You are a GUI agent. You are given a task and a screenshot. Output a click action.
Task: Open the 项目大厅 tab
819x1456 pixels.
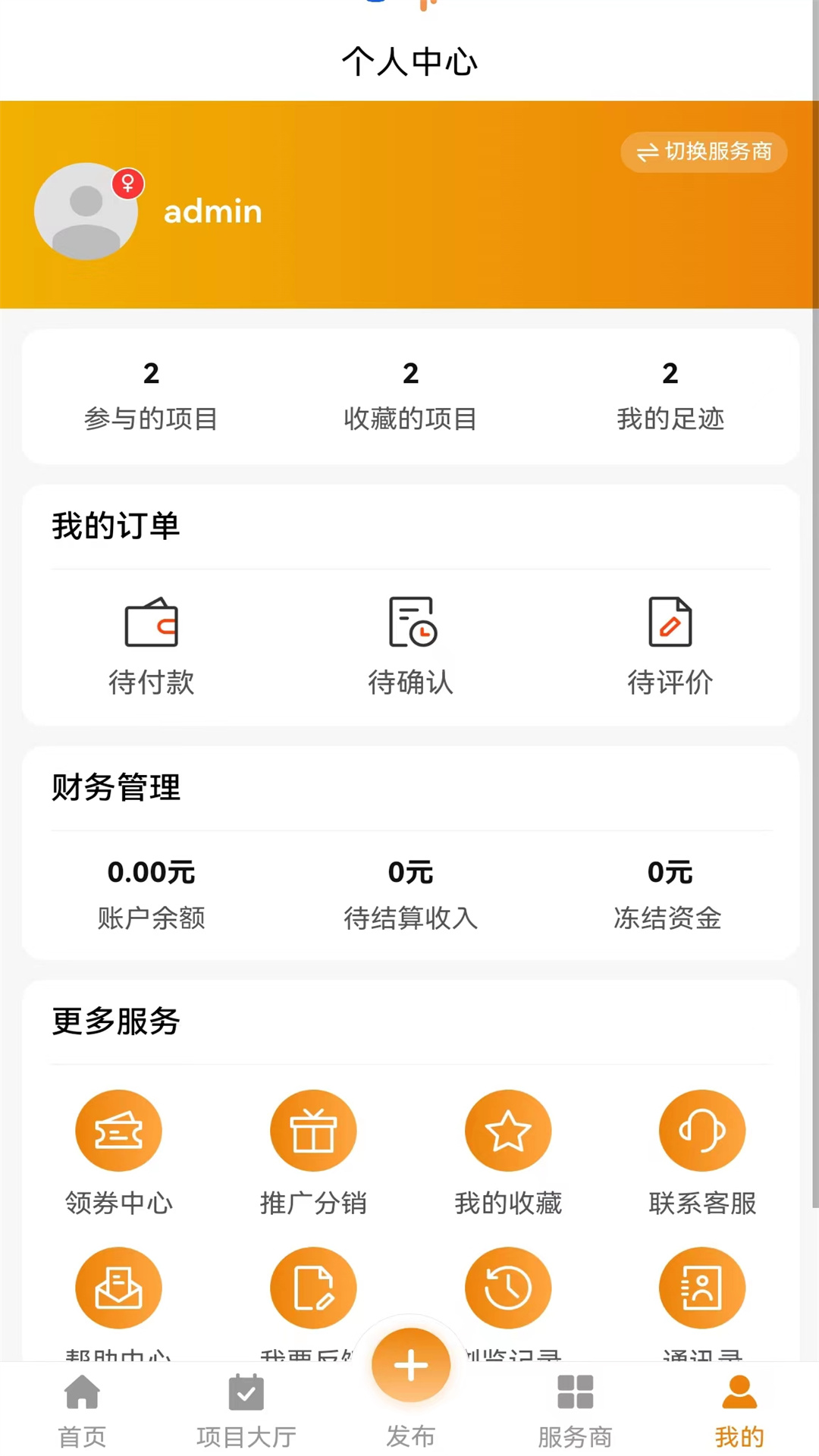pos(246,1410)
